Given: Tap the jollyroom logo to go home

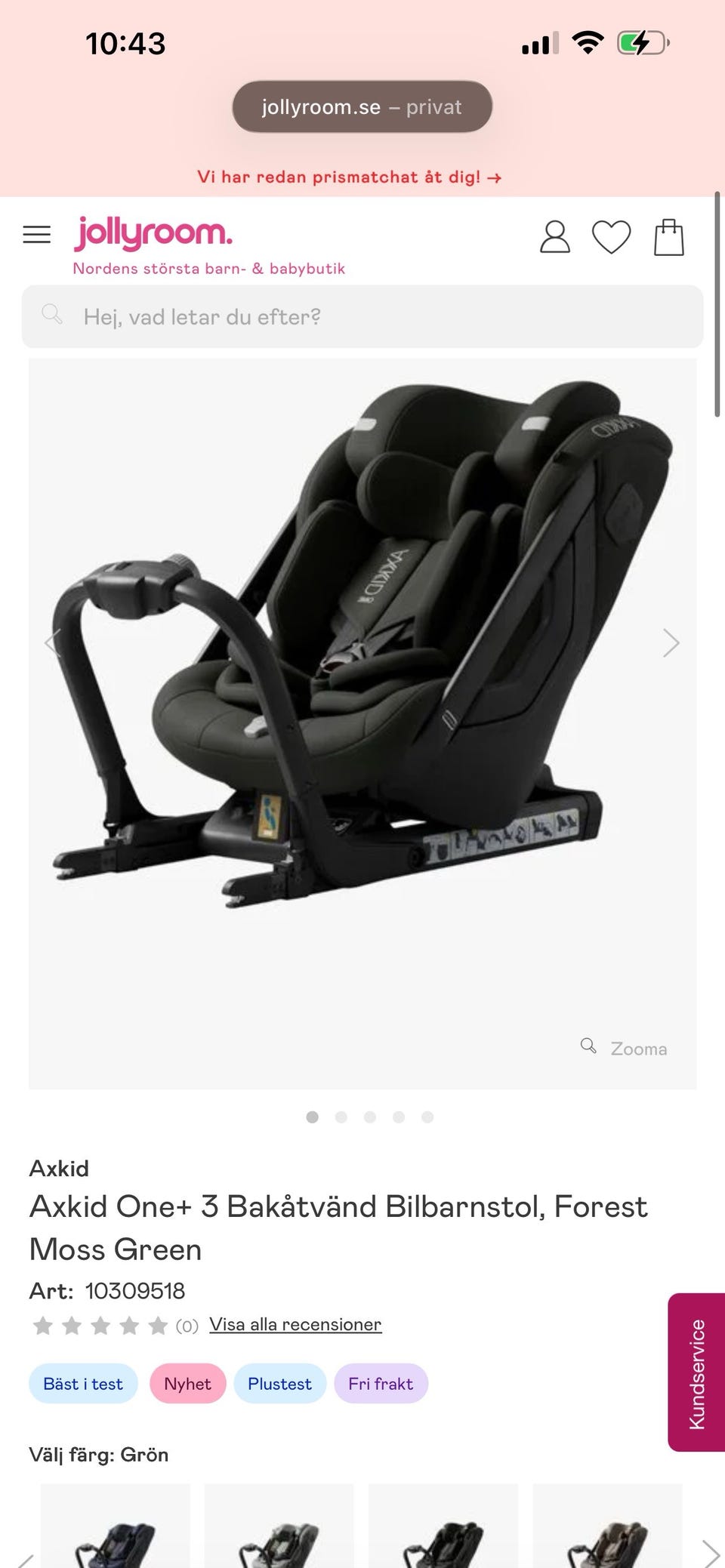Looking at the screenshot, I should coord(153,233).
